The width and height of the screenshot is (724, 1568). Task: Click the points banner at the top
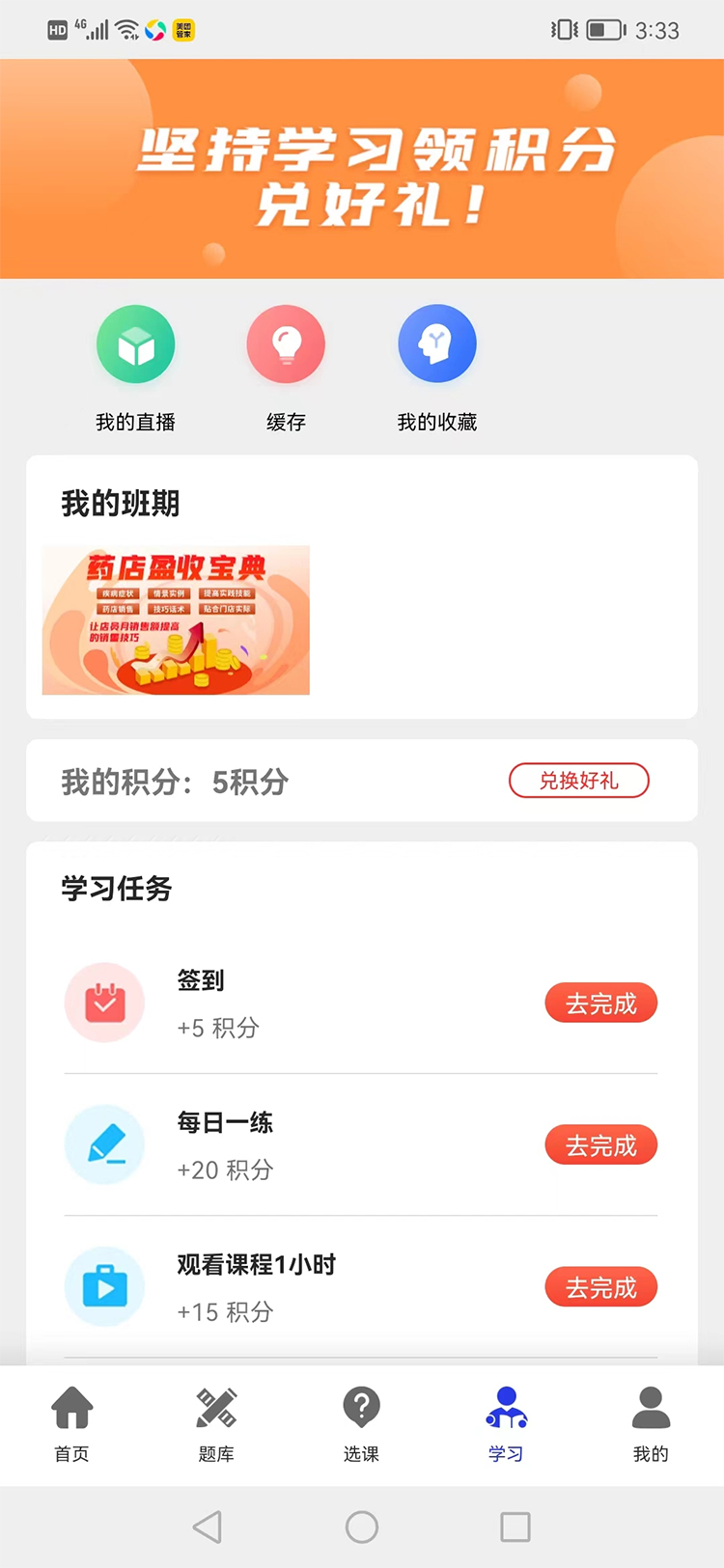click(362, 169)
